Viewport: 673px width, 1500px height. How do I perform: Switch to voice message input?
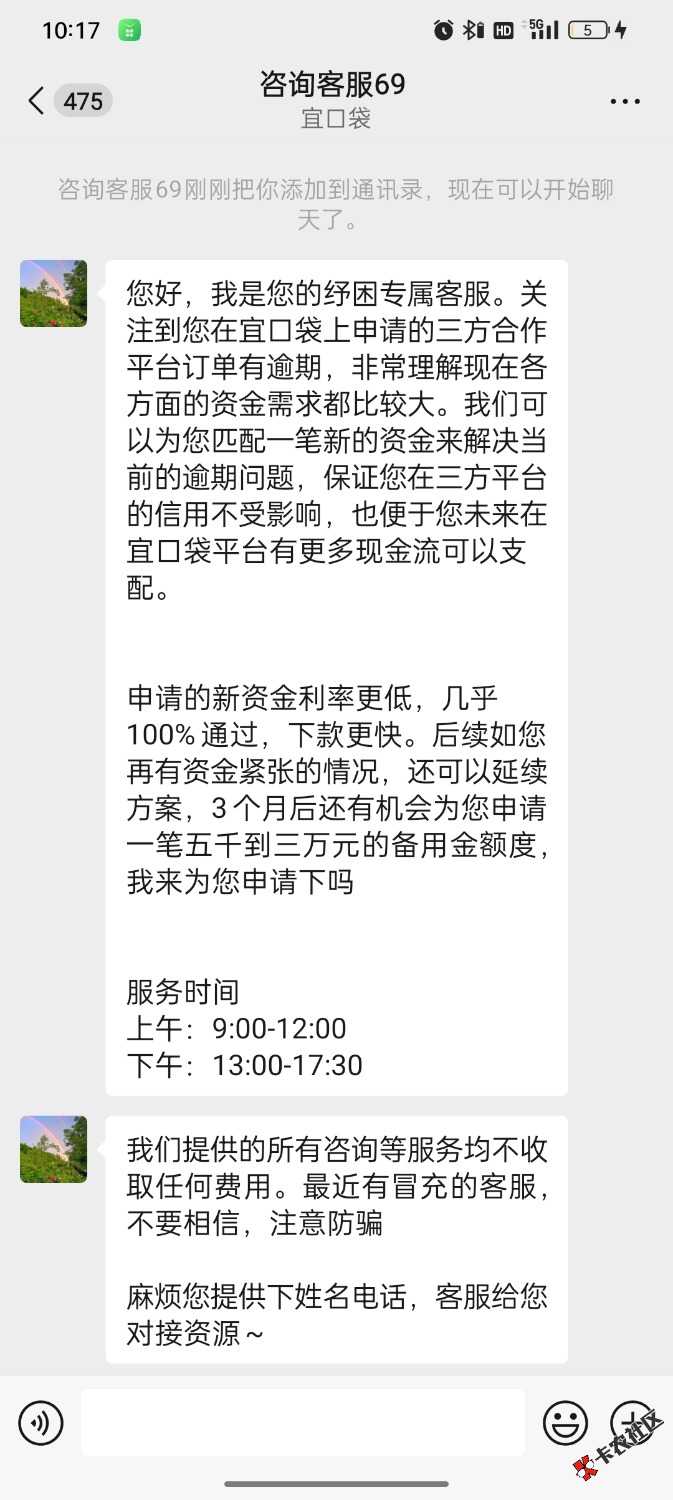41,1423
